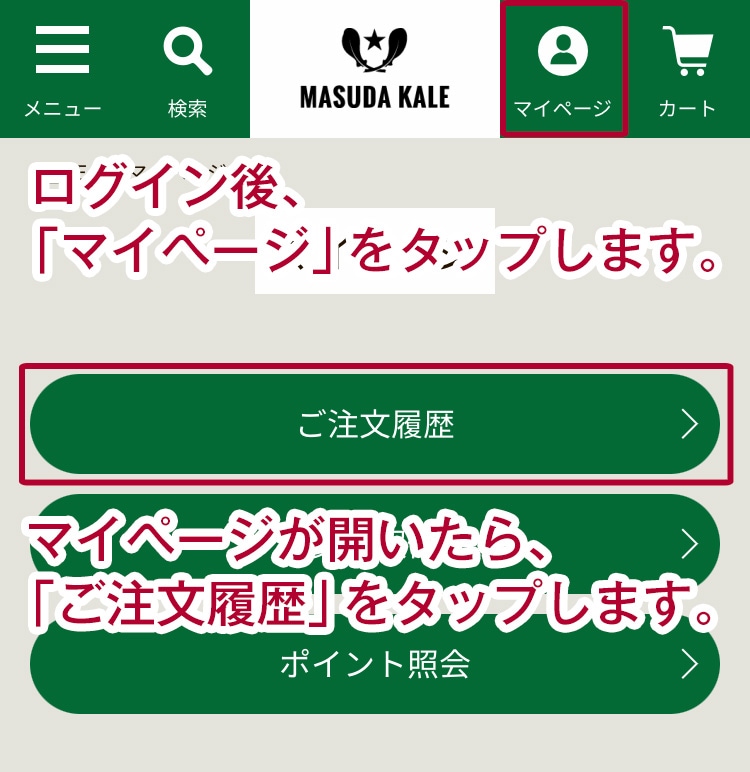
Task: Tap the ポイント照会 point inquiry button
Action: point(373,664)
